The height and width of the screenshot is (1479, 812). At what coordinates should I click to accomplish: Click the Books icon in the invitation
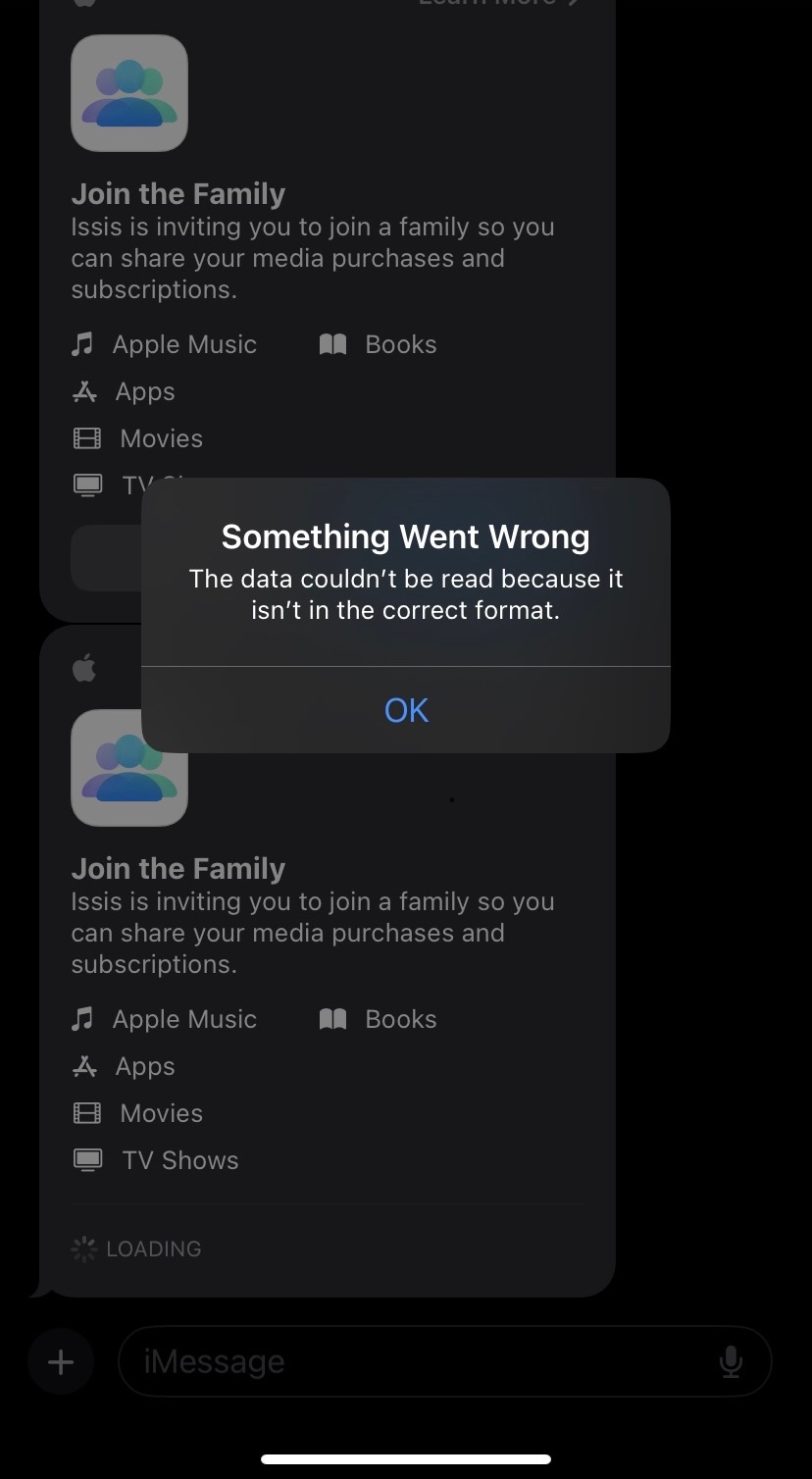point(331,344)
